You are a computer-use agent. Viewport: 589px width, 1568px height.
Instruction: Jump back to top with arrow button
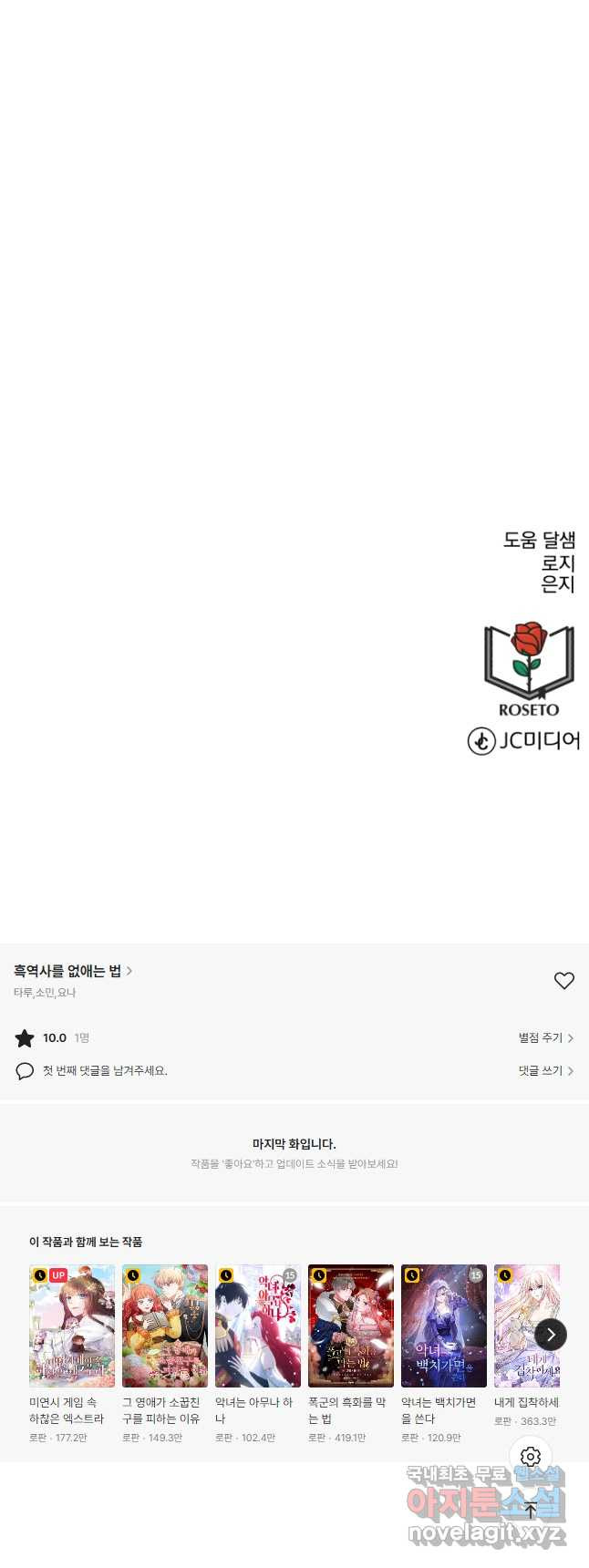pos(531,1509)
